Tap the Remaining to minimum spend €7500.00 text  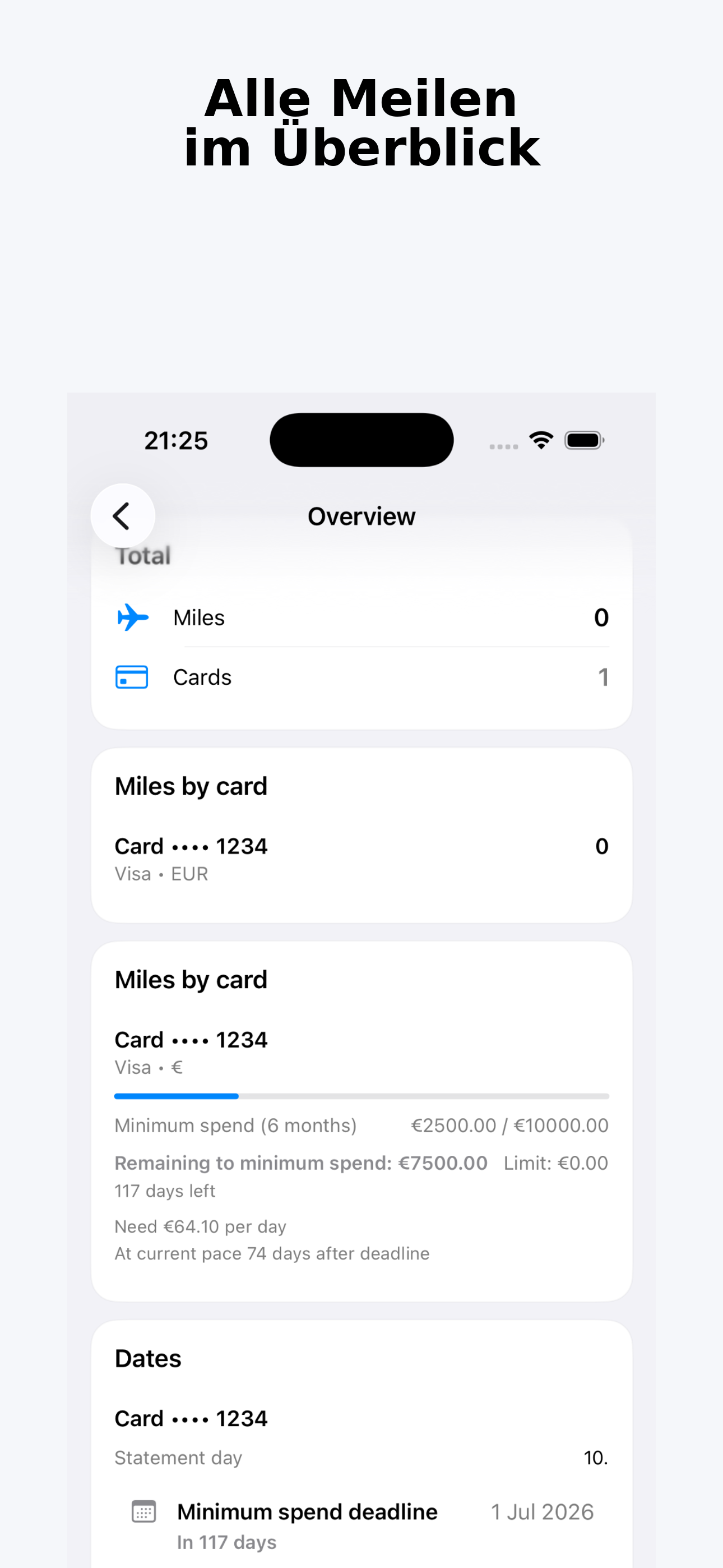point(300,1163)
